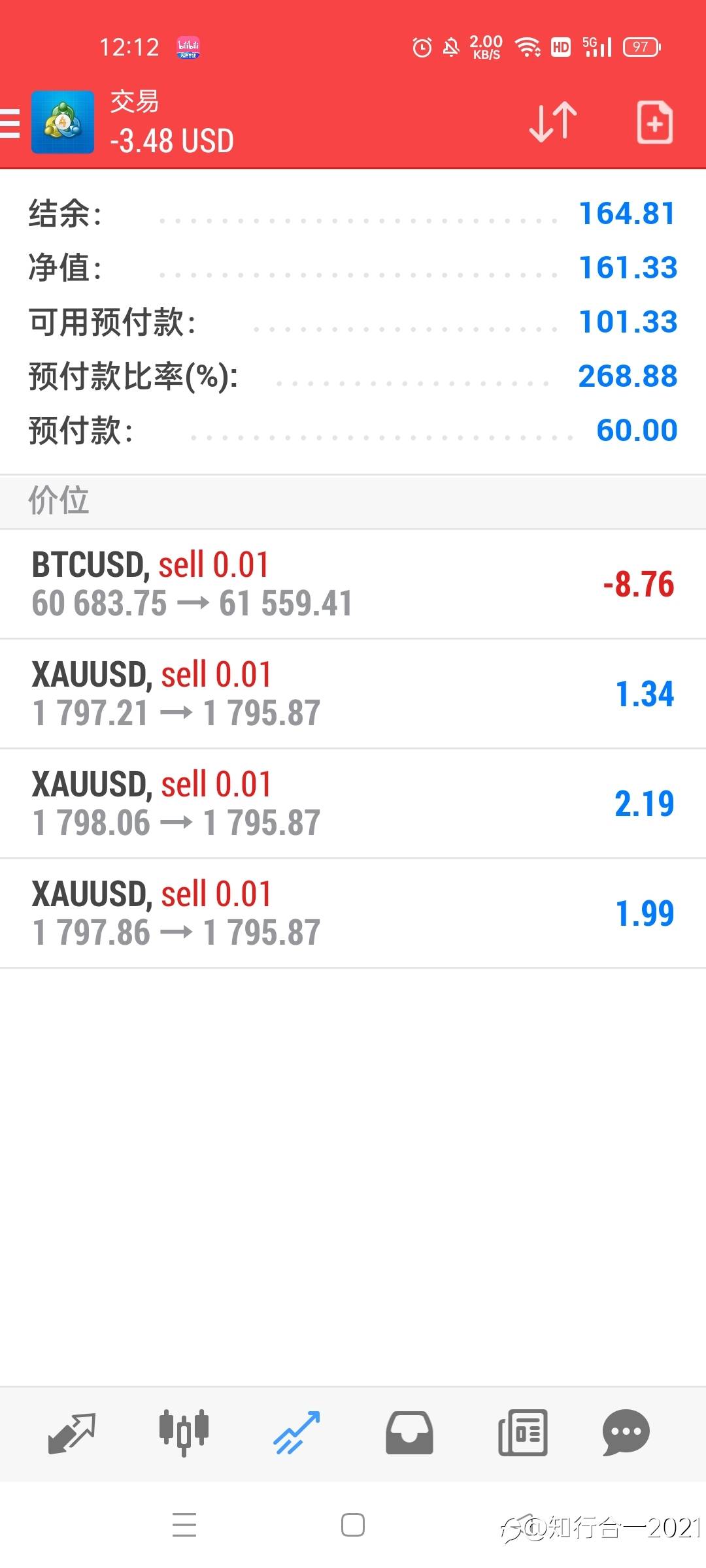Open XAUUSD position opened at 1 797.86
The height and width of the screenshot is (1568, 706).
353,913
